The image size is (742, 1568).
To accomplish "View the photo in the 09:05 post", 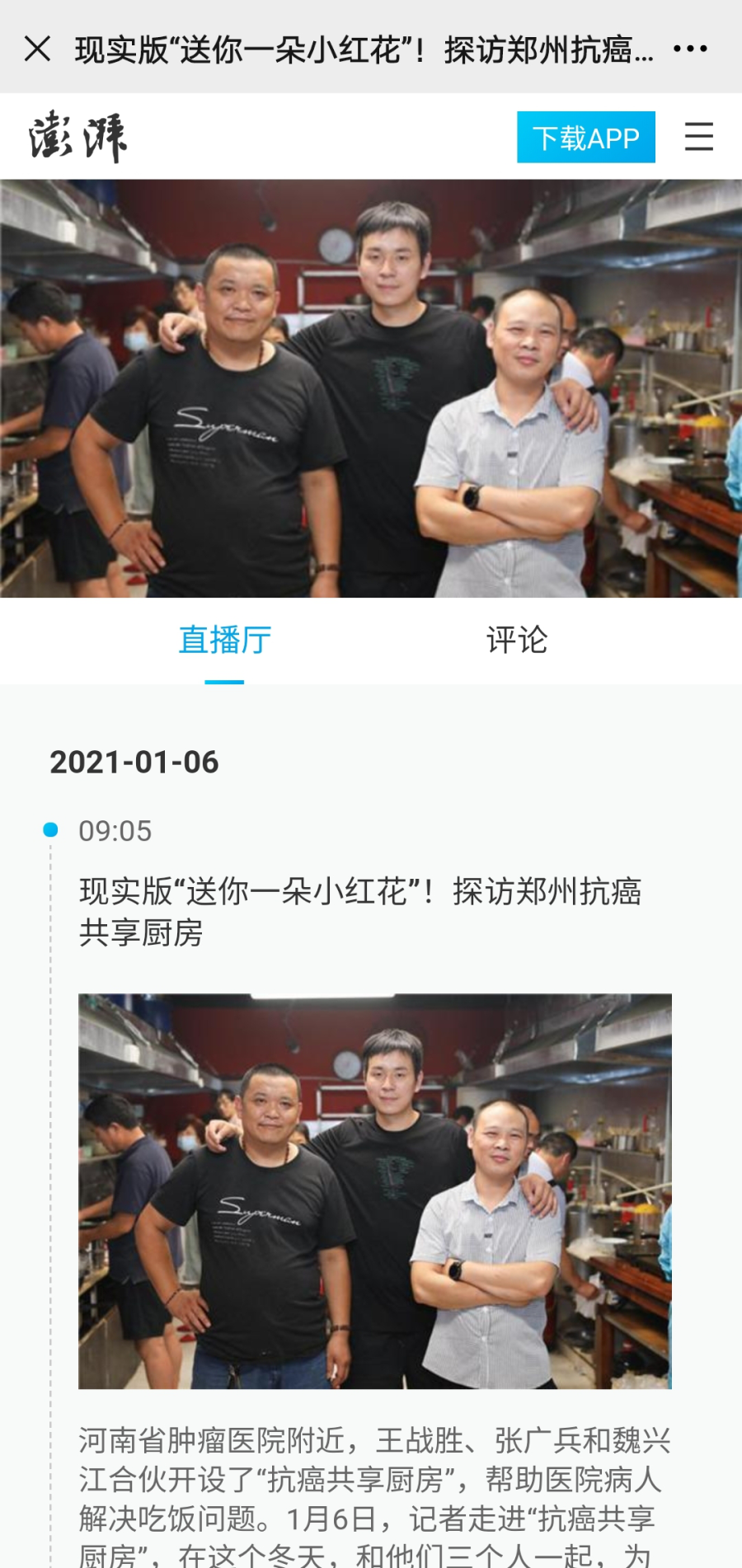I will click(374, 1190).
